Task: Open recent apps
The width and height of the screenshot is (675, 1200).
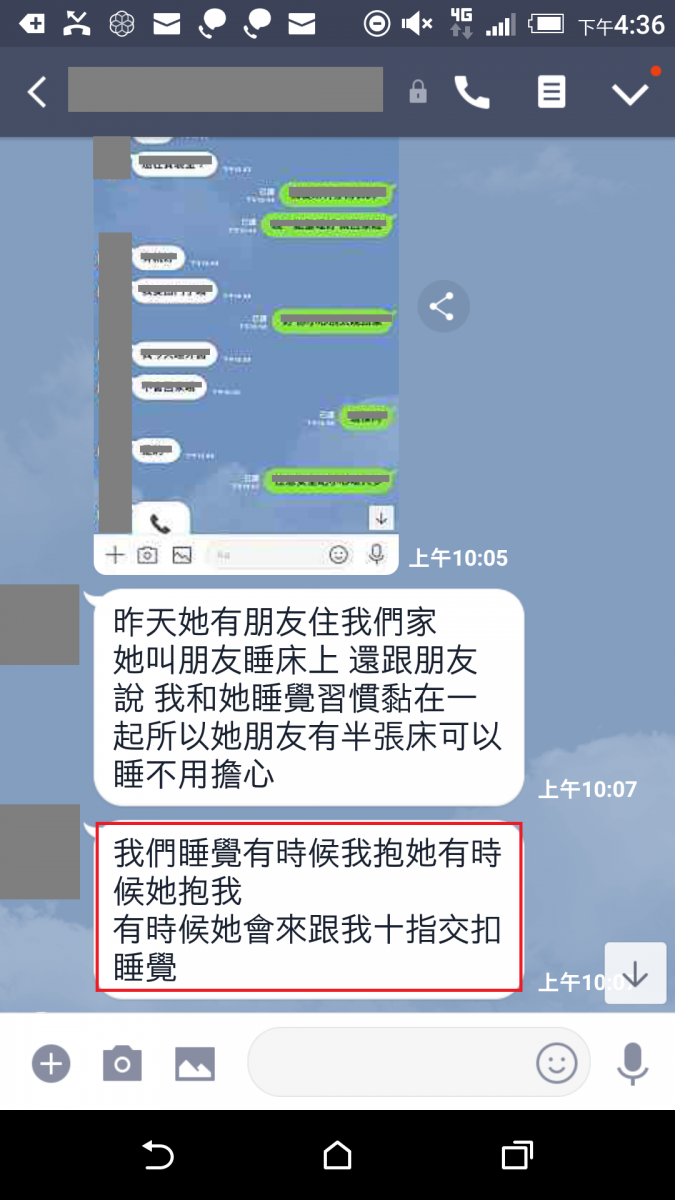Action: [x=516, y=1156]
